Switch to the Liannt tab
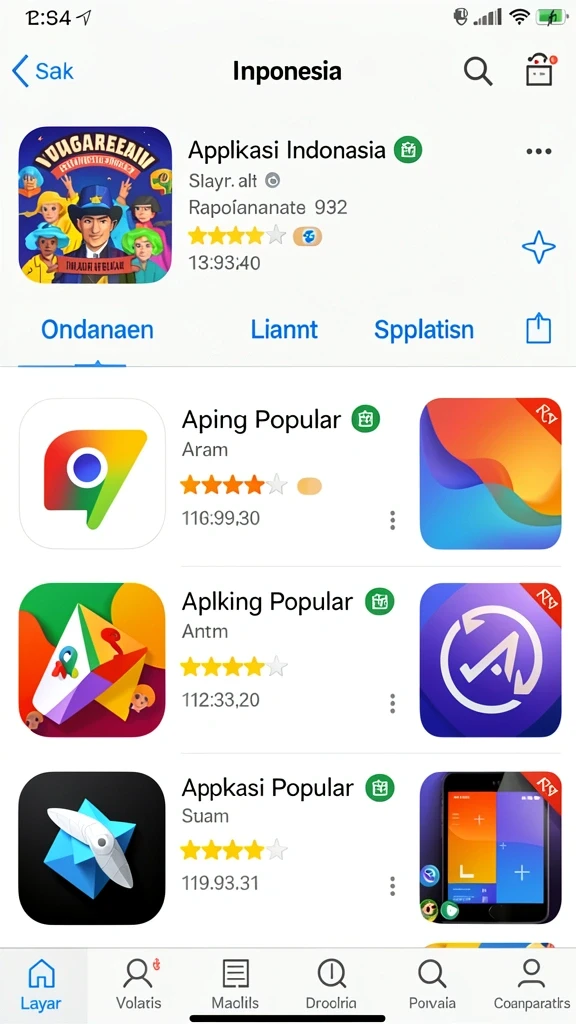This screenshot has width=576, height=1024. tap(284, 330)
